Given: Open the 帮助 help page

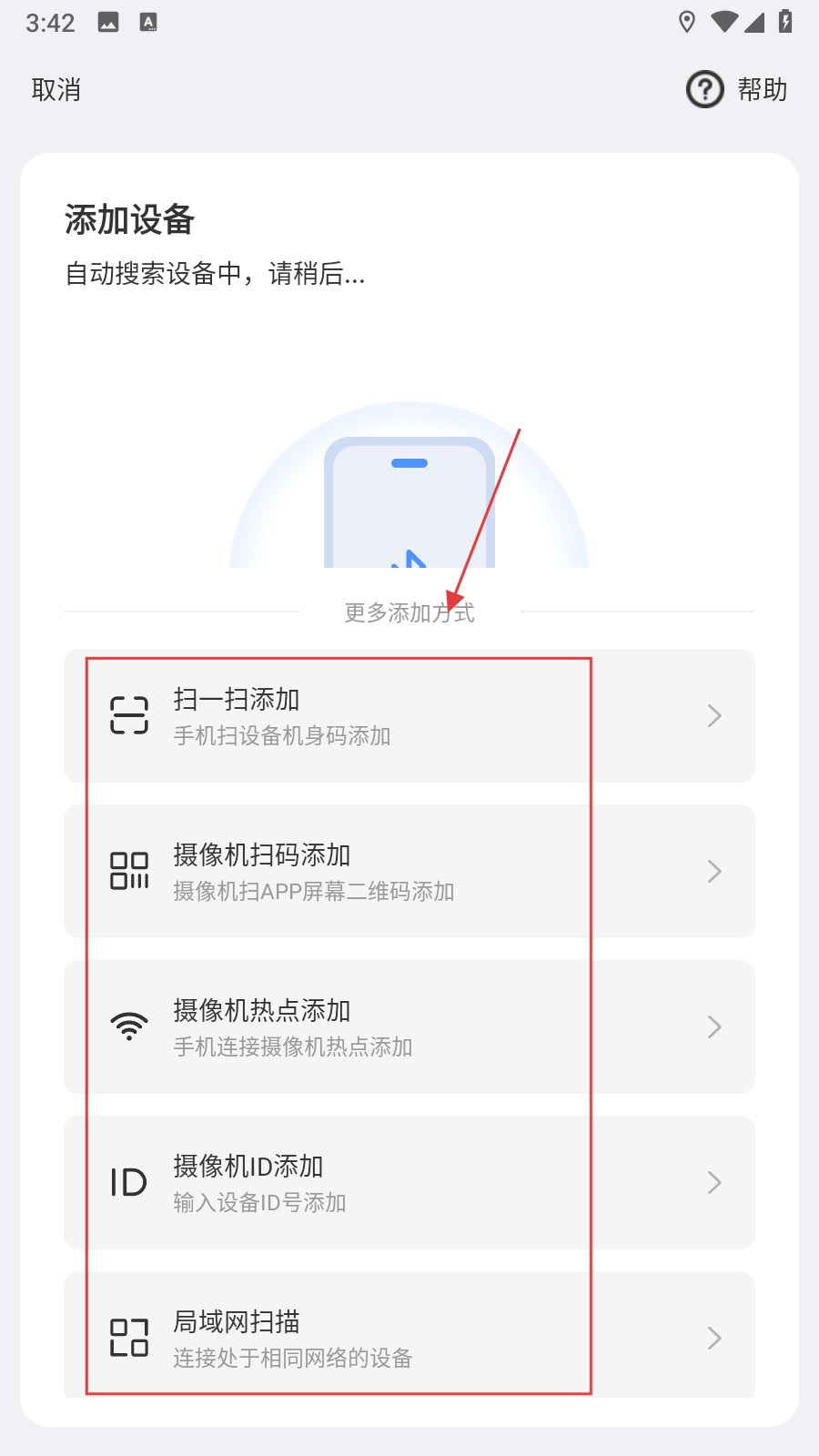Looking at the screenshot, I should [737, 90].
